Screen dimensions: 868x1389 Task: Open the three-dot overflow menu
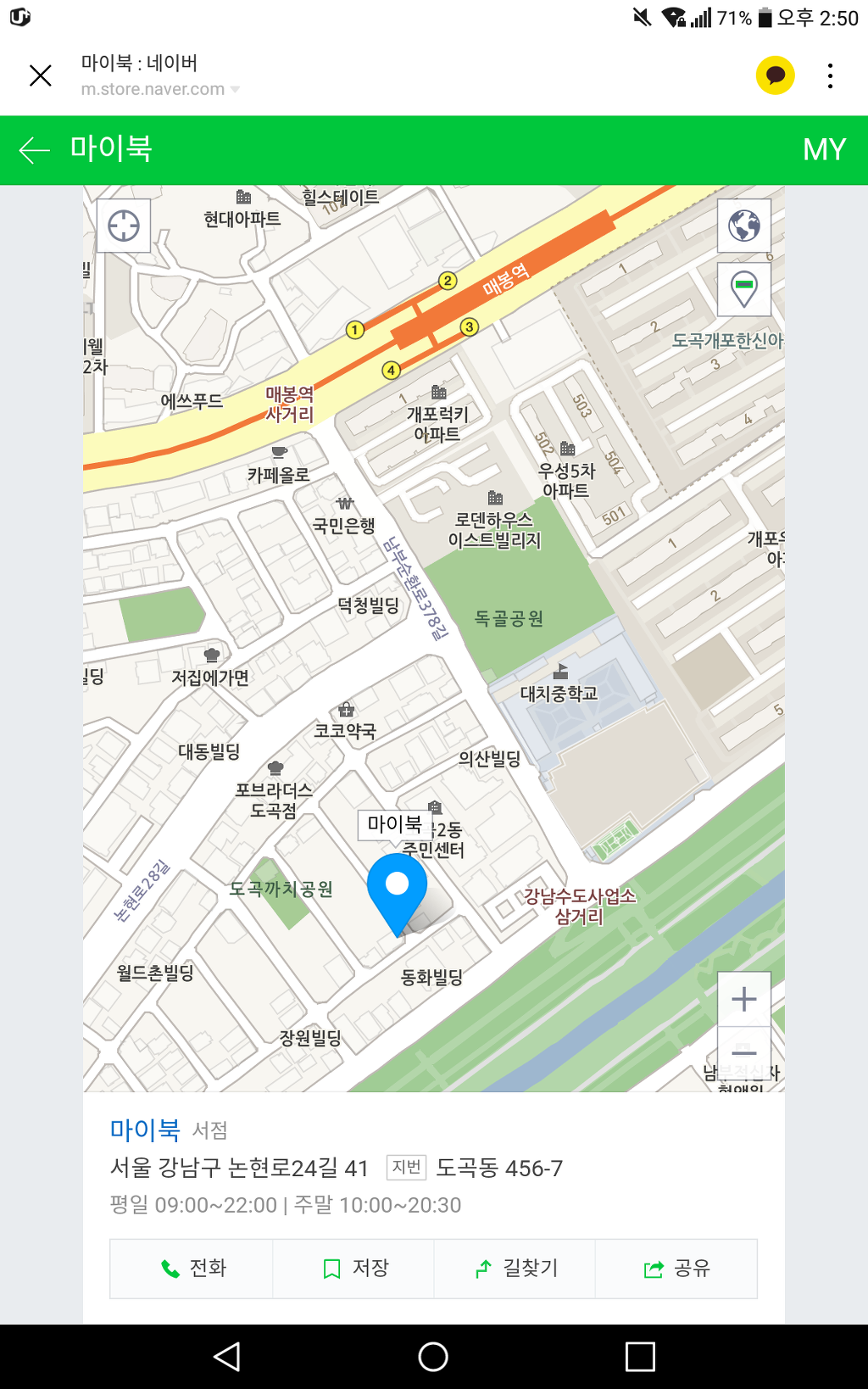[830, 75]
